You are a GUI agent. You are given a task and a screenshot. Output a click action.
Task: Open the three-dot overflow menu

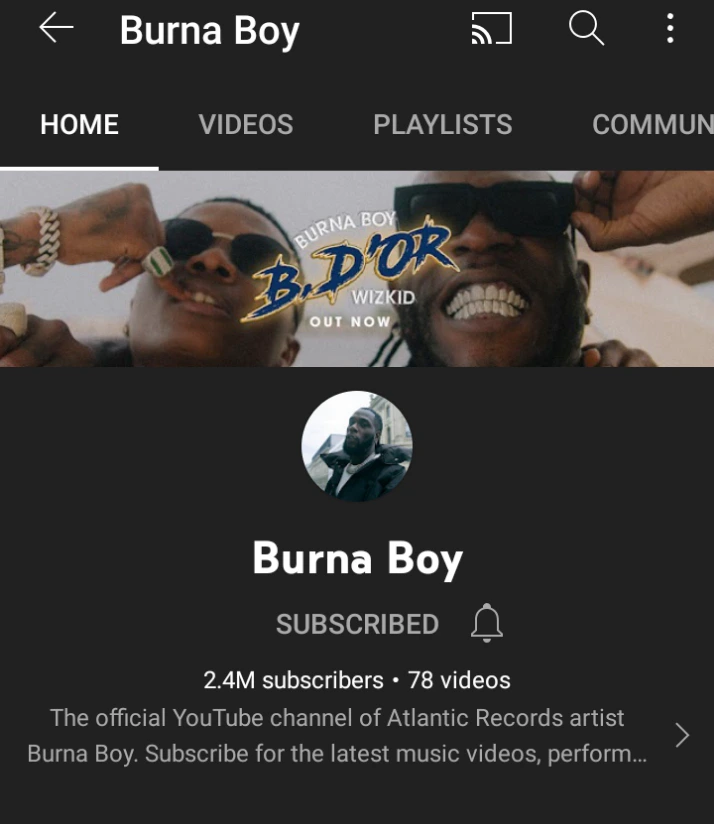pyautogui.click(x=670, y=29)
